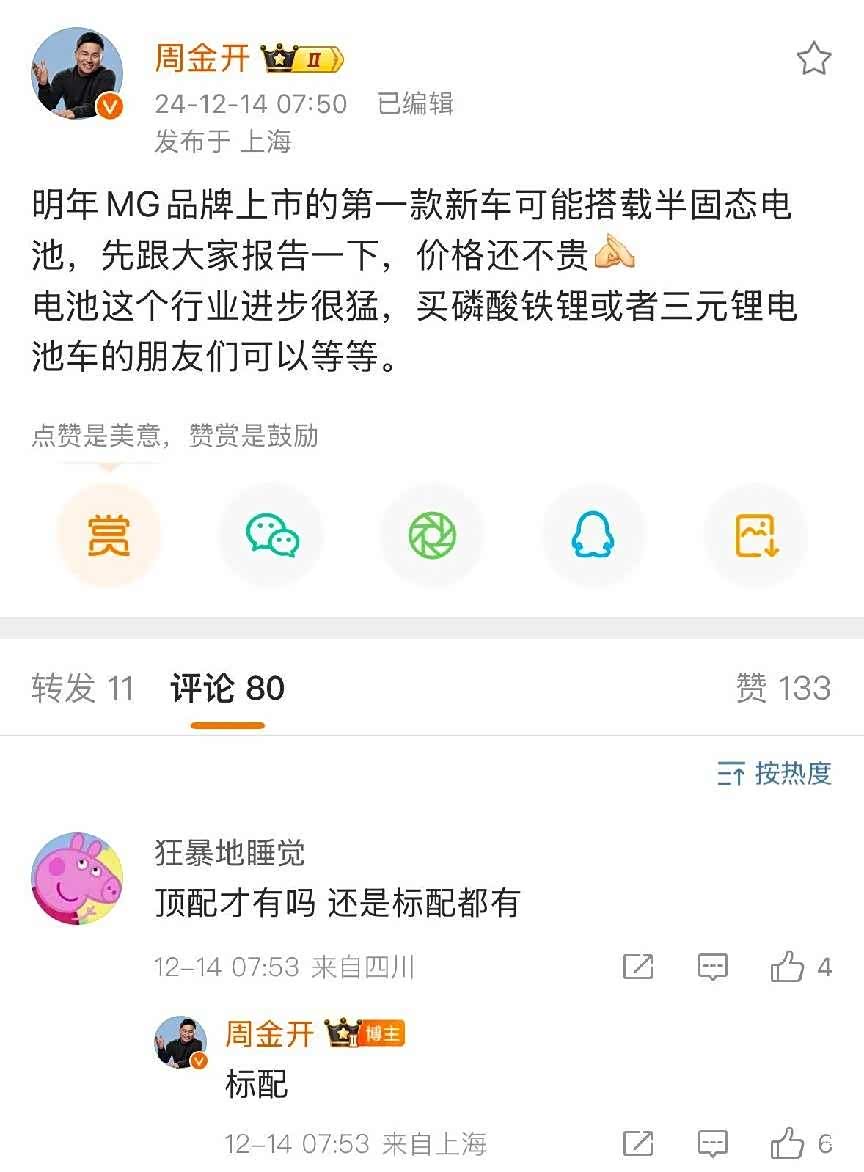Change comment sorting via 按热度

pyautogui.click(x=775, y=773)
